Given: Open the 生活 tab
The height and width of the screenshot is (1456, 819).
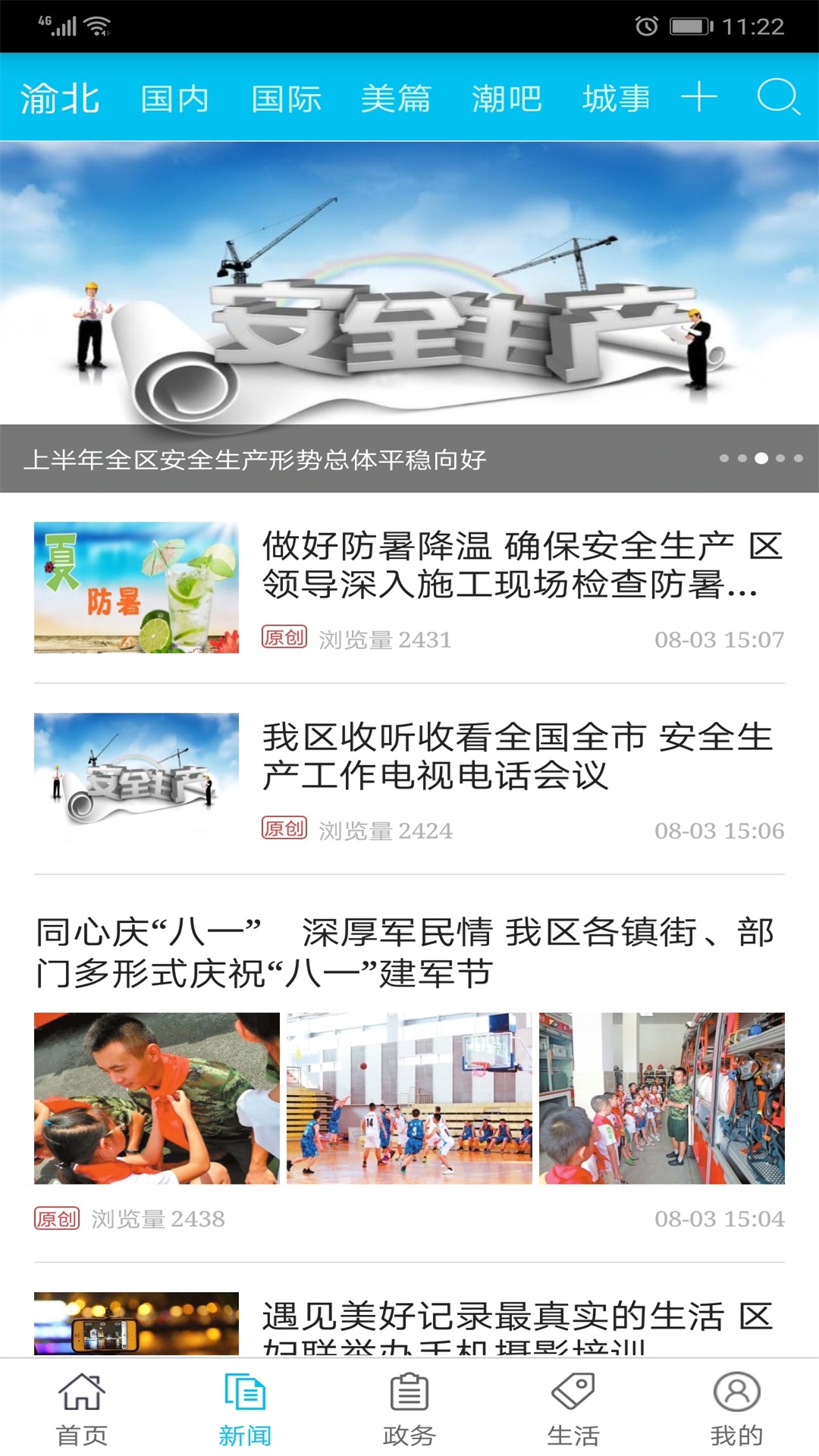Looking at the screenshot, I should [573, 1409].
